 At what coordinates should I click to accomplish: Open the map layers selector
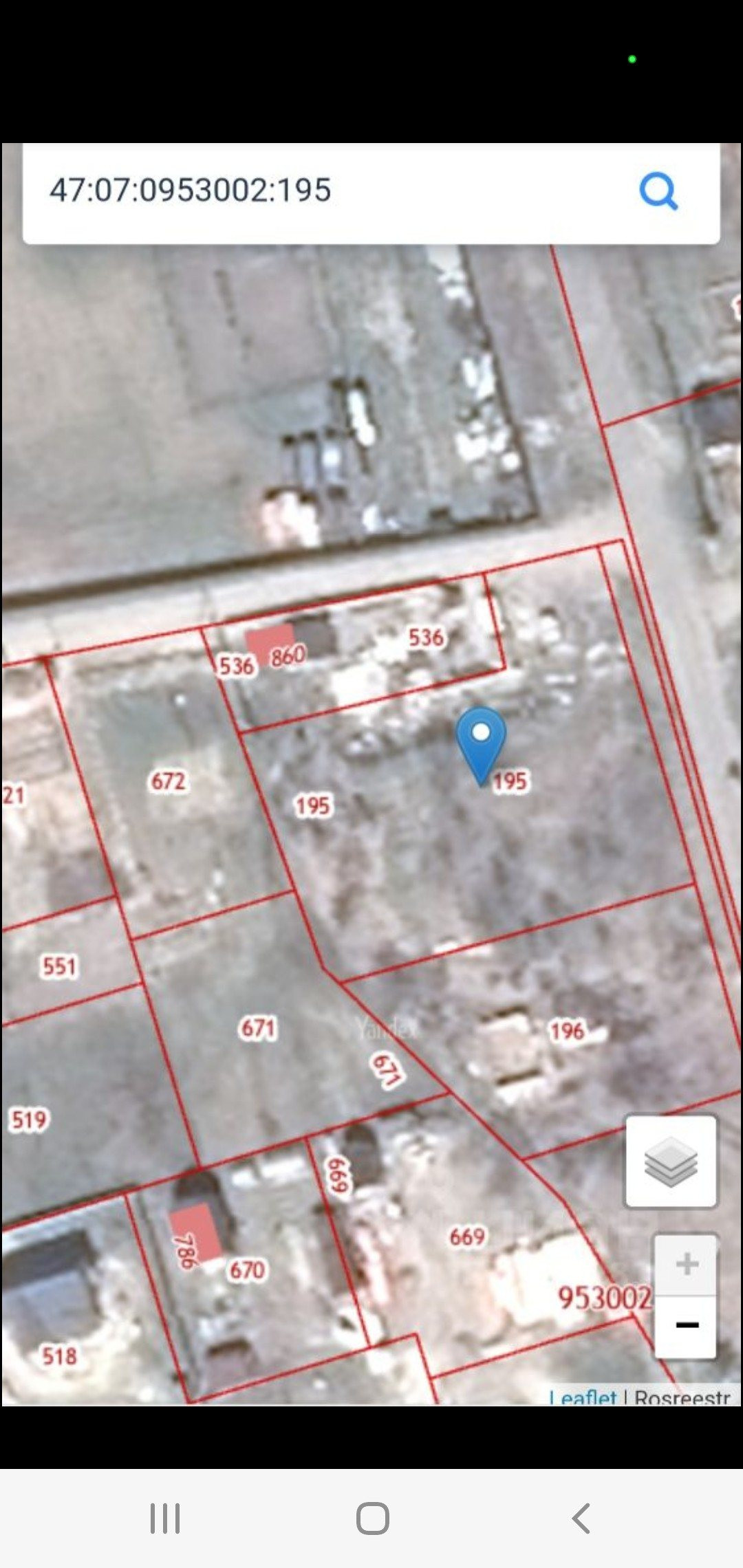(671, 1162)
